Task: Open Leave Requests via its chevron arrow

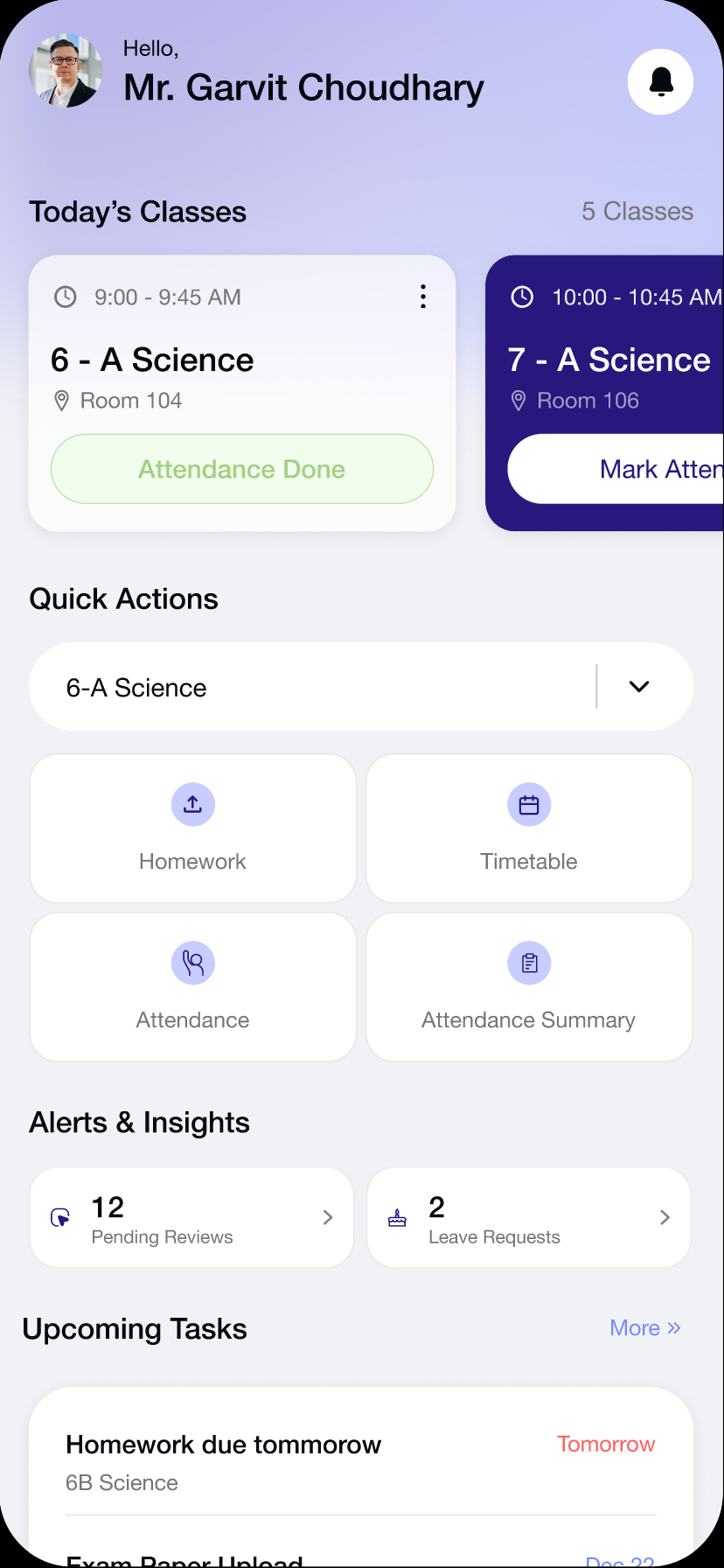Action: 665,1217
